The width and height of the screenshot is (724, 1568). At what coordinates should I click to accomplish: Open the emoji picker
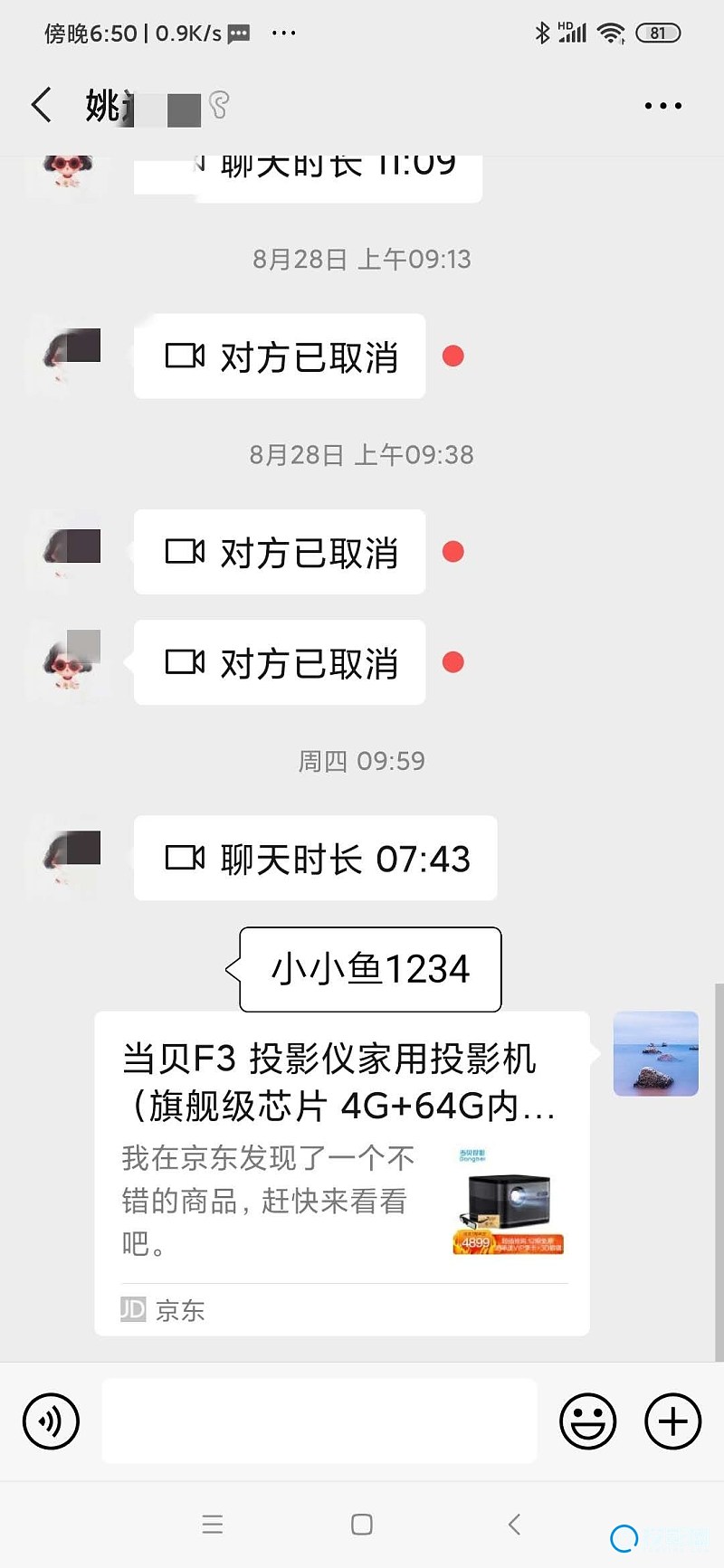(587, 1421)
